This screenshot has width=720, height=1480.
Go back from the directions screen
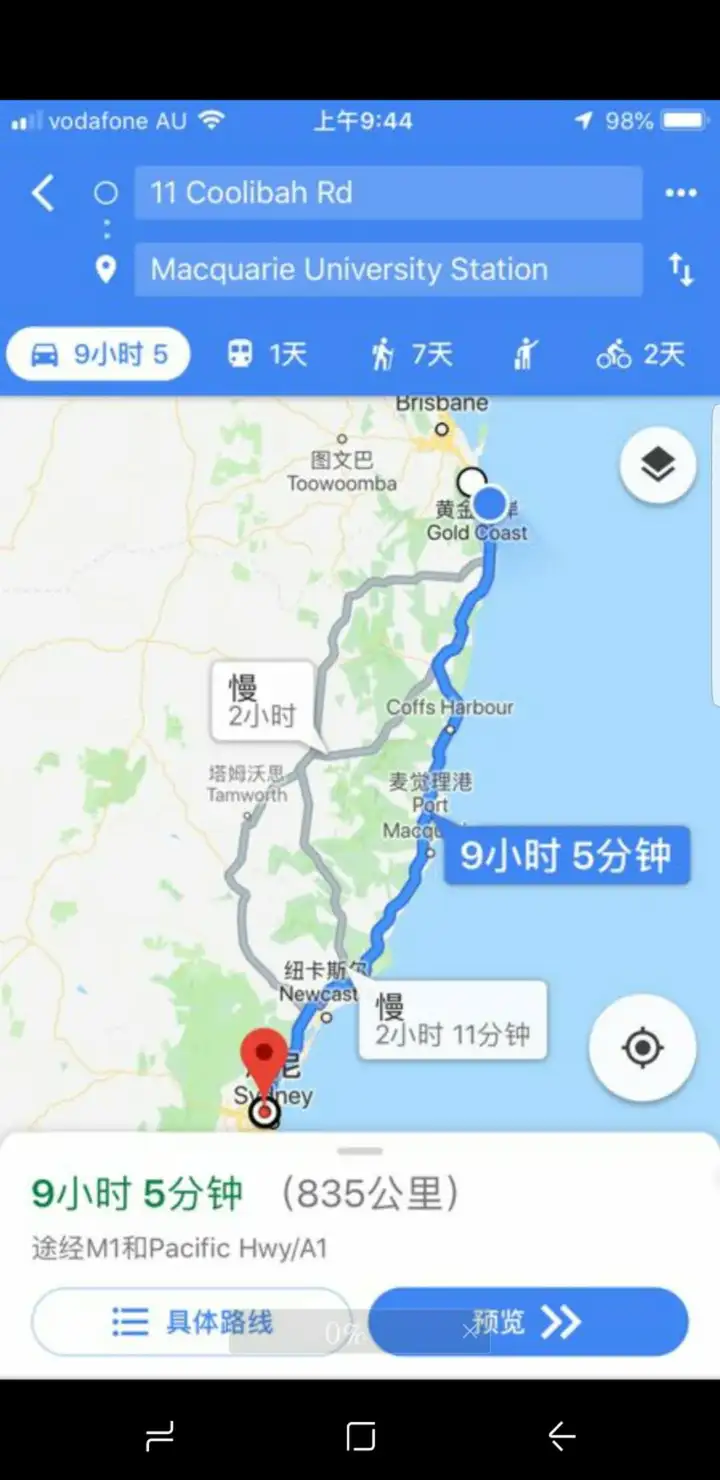tap(43, 193)
